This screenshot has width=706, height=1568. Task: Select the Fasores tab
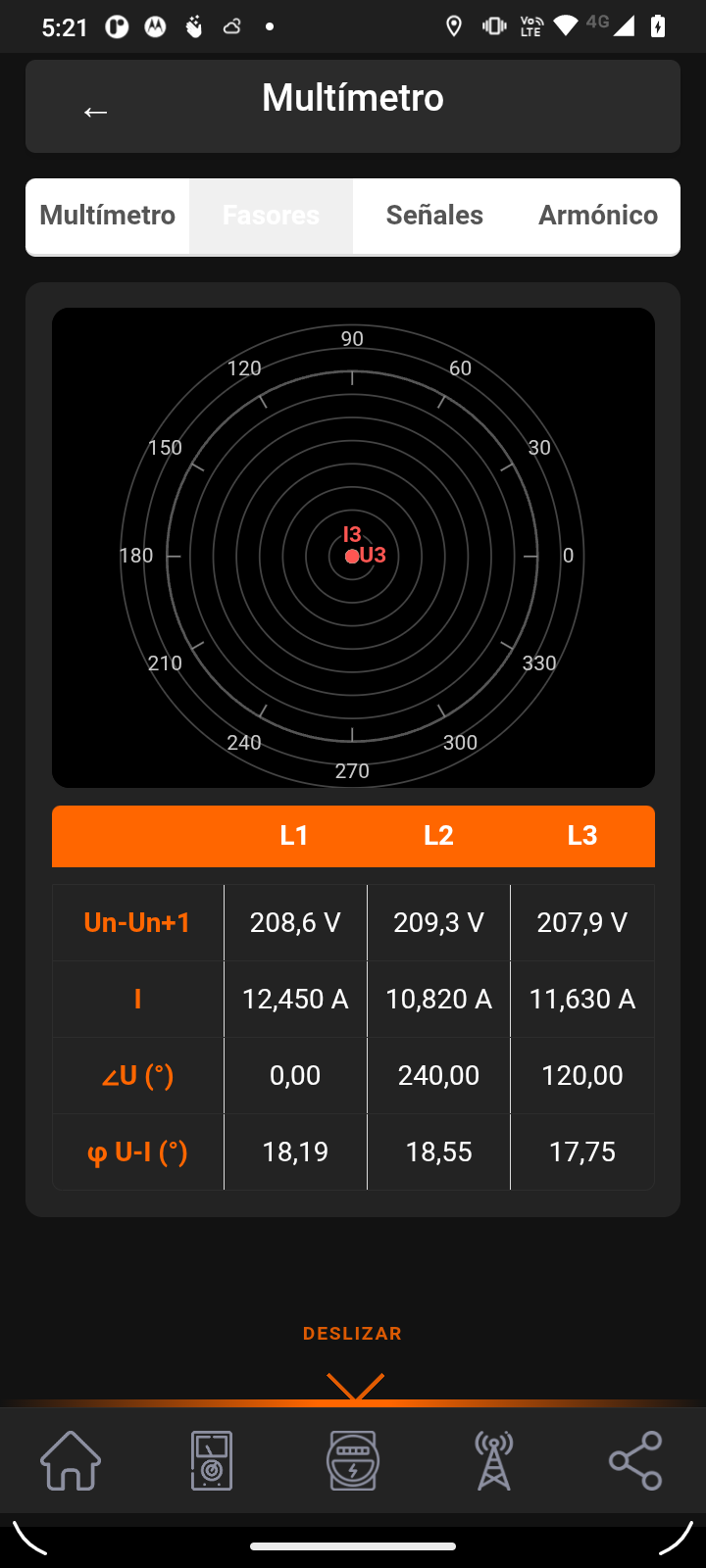point(271,216)
